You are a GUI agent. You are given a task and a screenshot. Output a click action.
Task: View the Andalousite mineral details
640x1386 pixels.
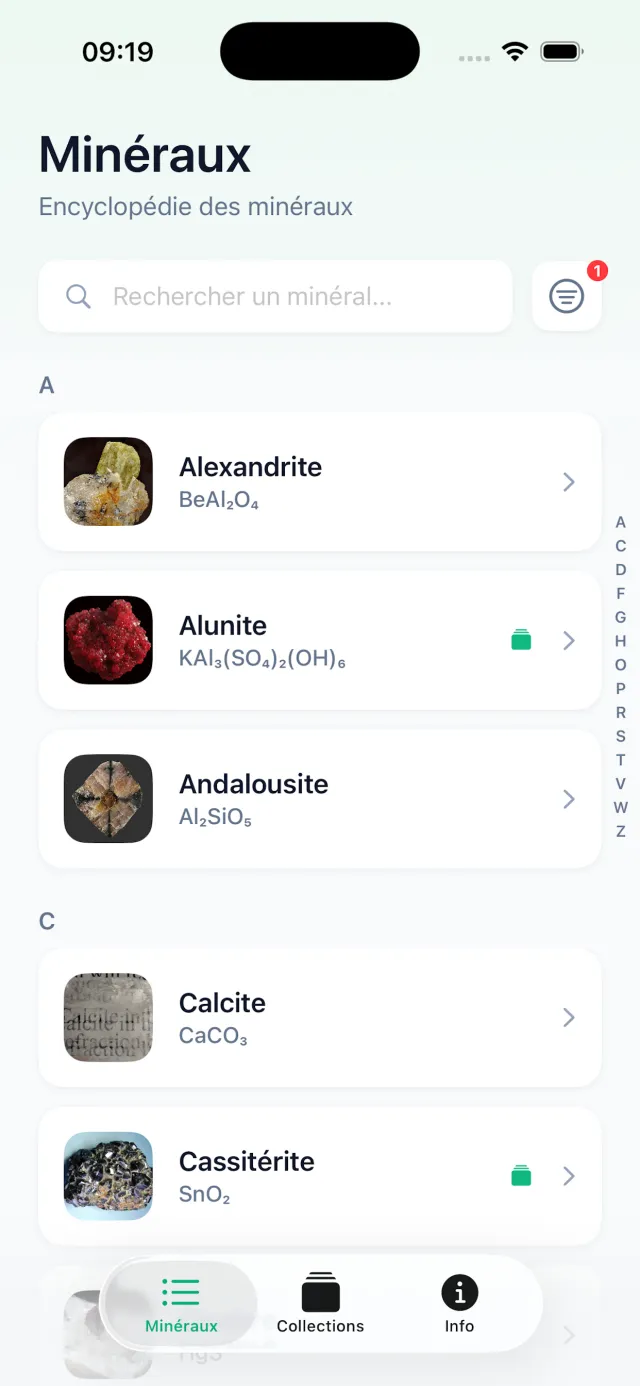(x=320, y=799)
